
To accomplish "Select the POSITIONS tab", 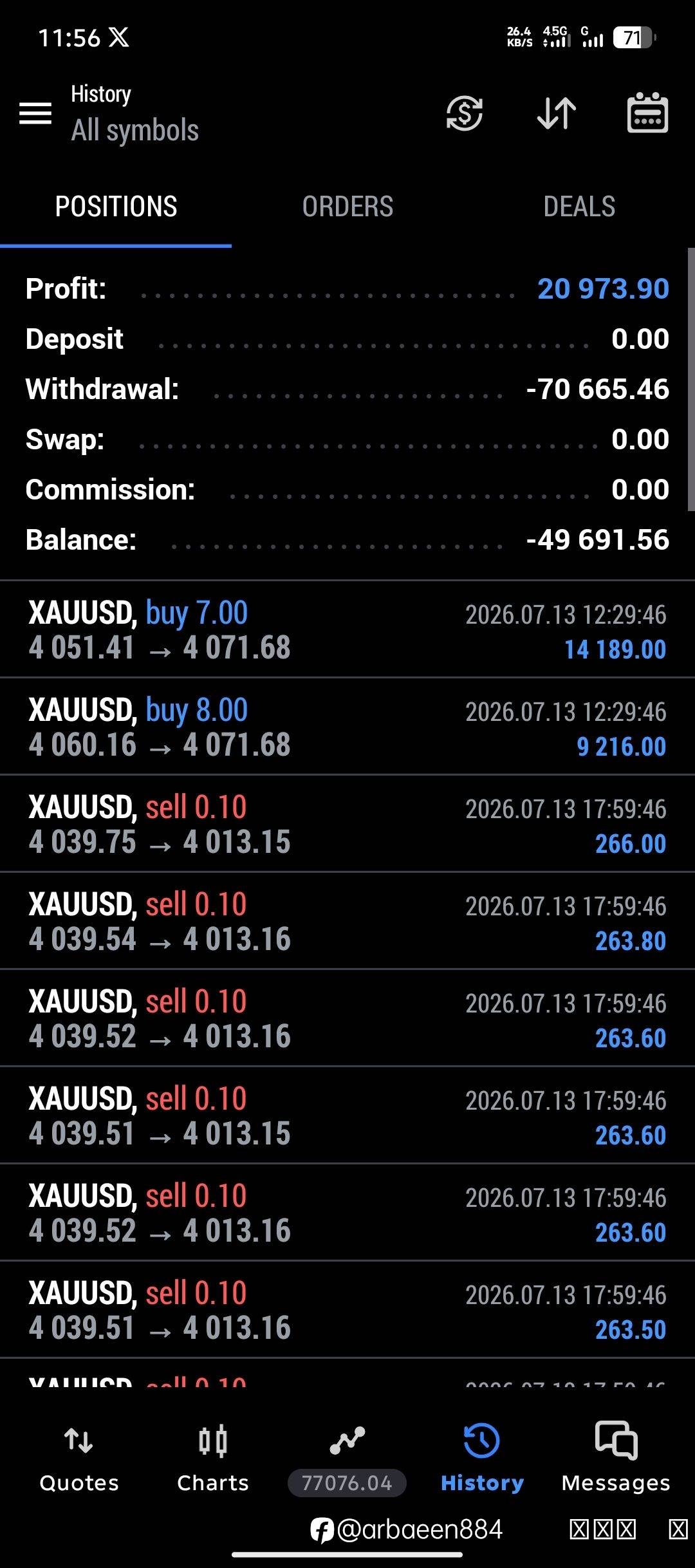I will (116, 207).
